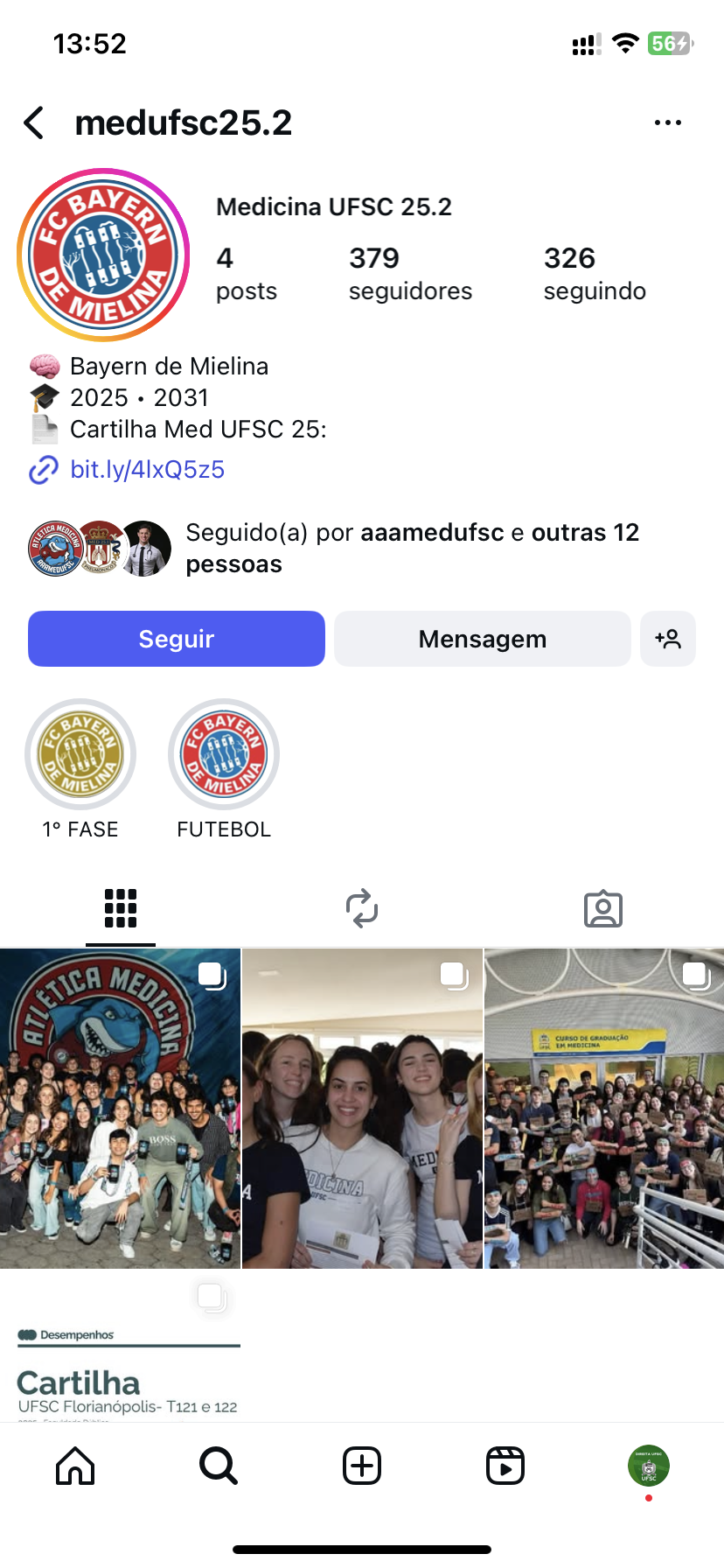Send a message via Mensagem
Image resolution: width=724 pixels, height=1568 pixels.
click(482, 639)
